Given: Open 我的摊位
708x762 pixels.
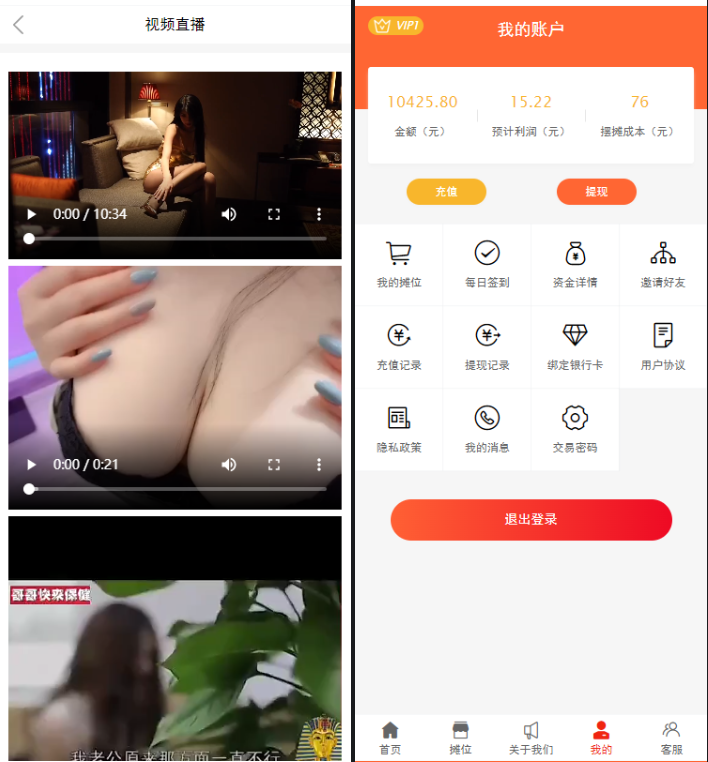Looking at the screenshot, I should coord(399,265).
